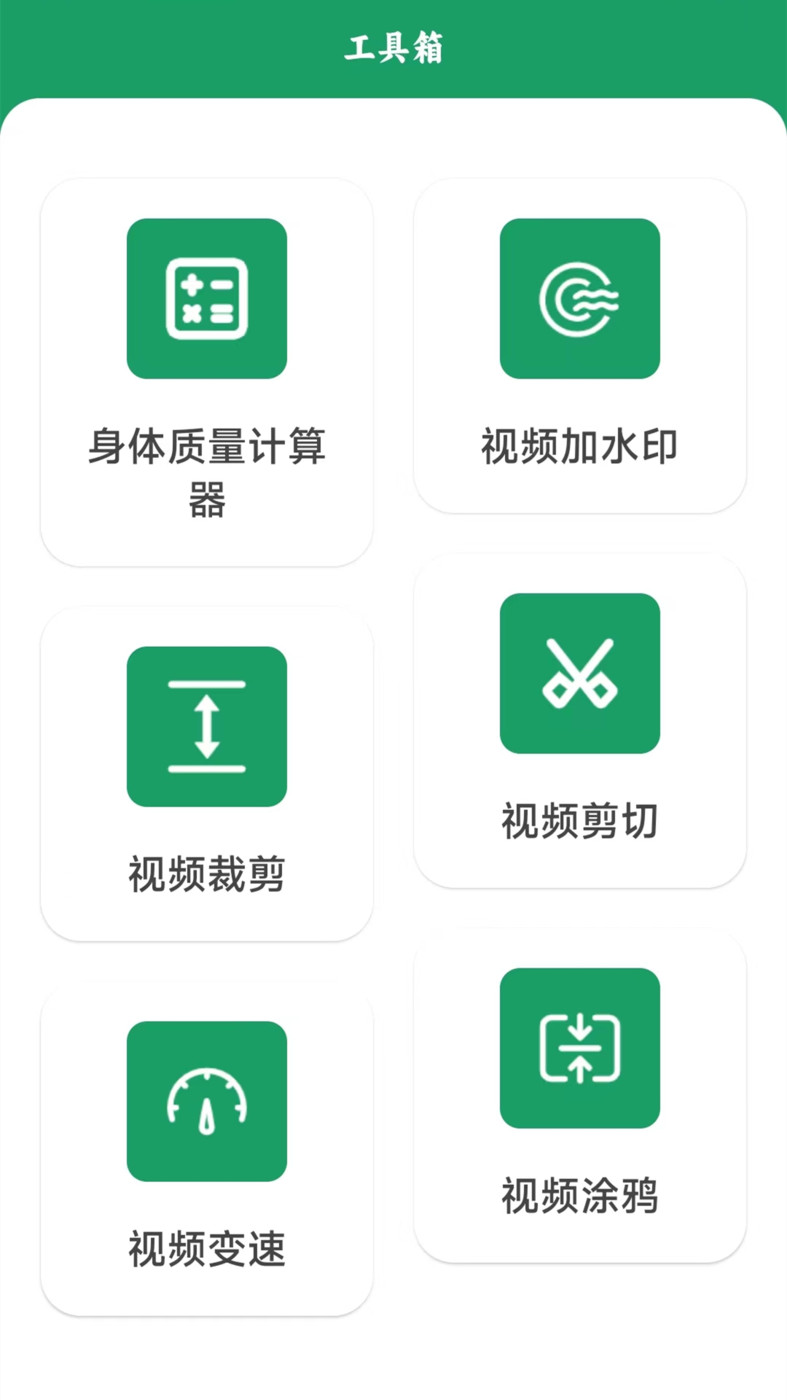Select the scissors icon for 视频剪切

(x=580, y=673)
